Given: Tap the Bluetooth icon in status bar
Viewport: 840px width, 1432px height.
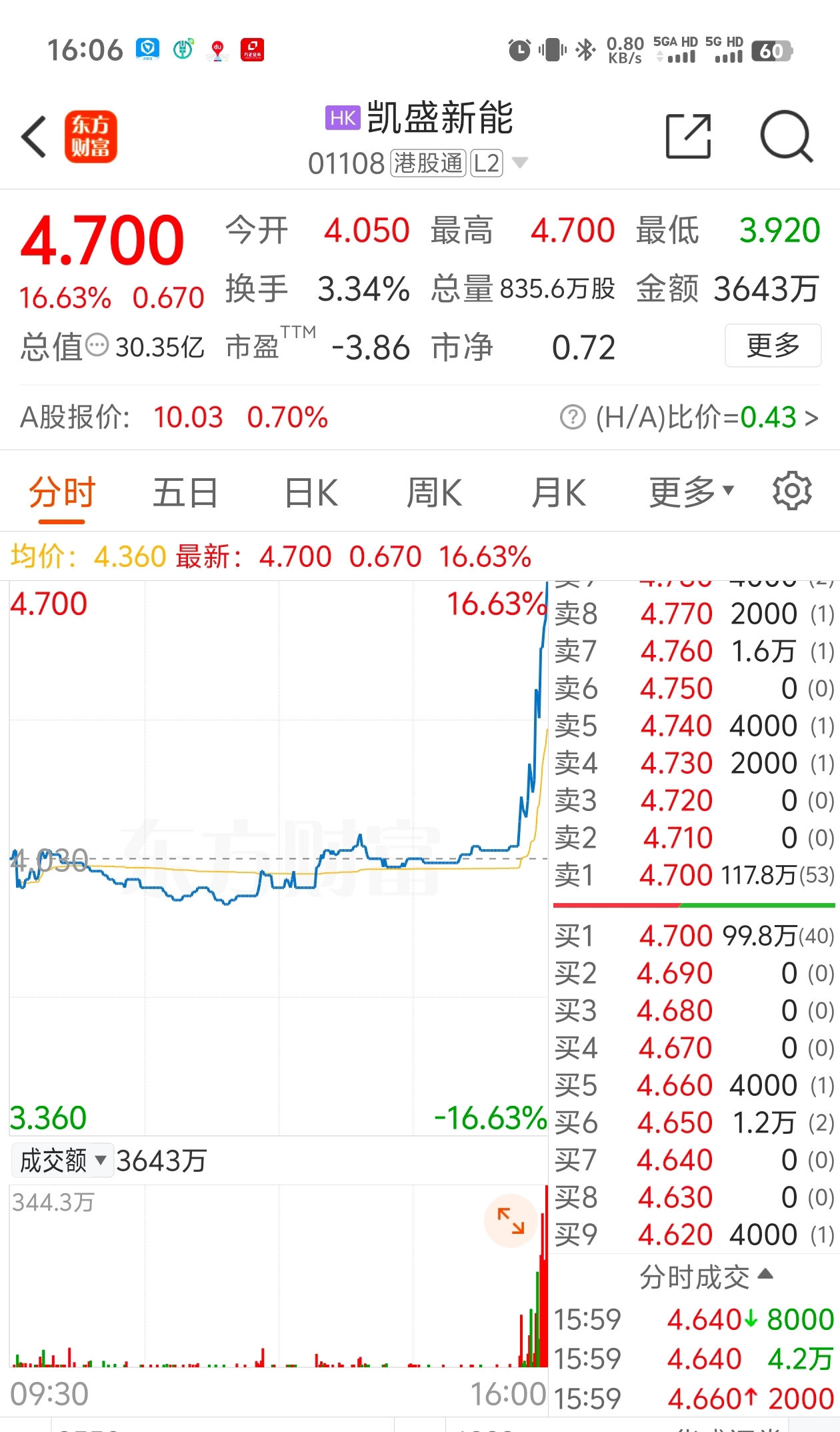Looking at the screenshot, I should [585, 49].
